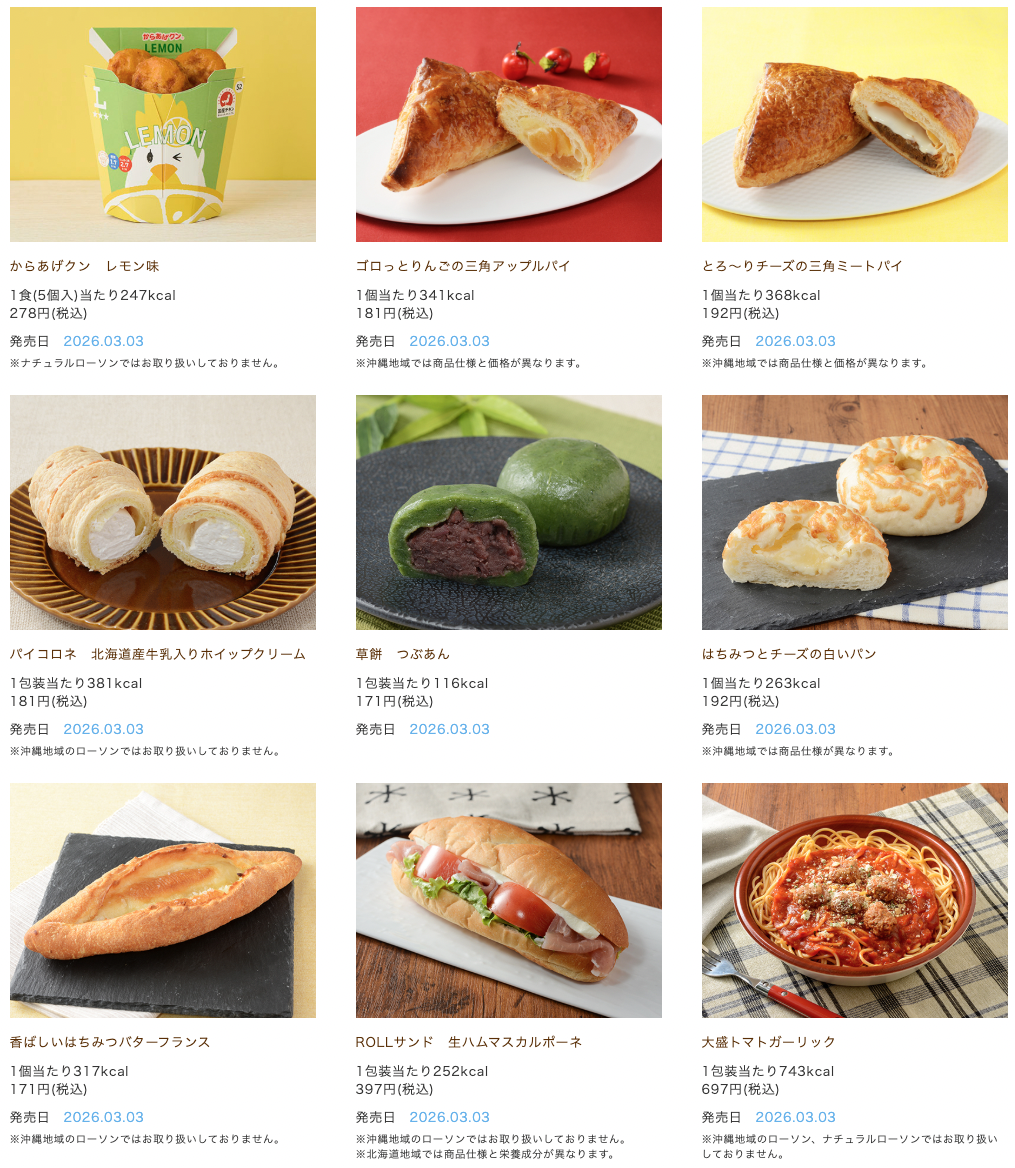View はちみつとチーズの白いパン product
Screen dimensions: 1015x1168
pos(789,654)
